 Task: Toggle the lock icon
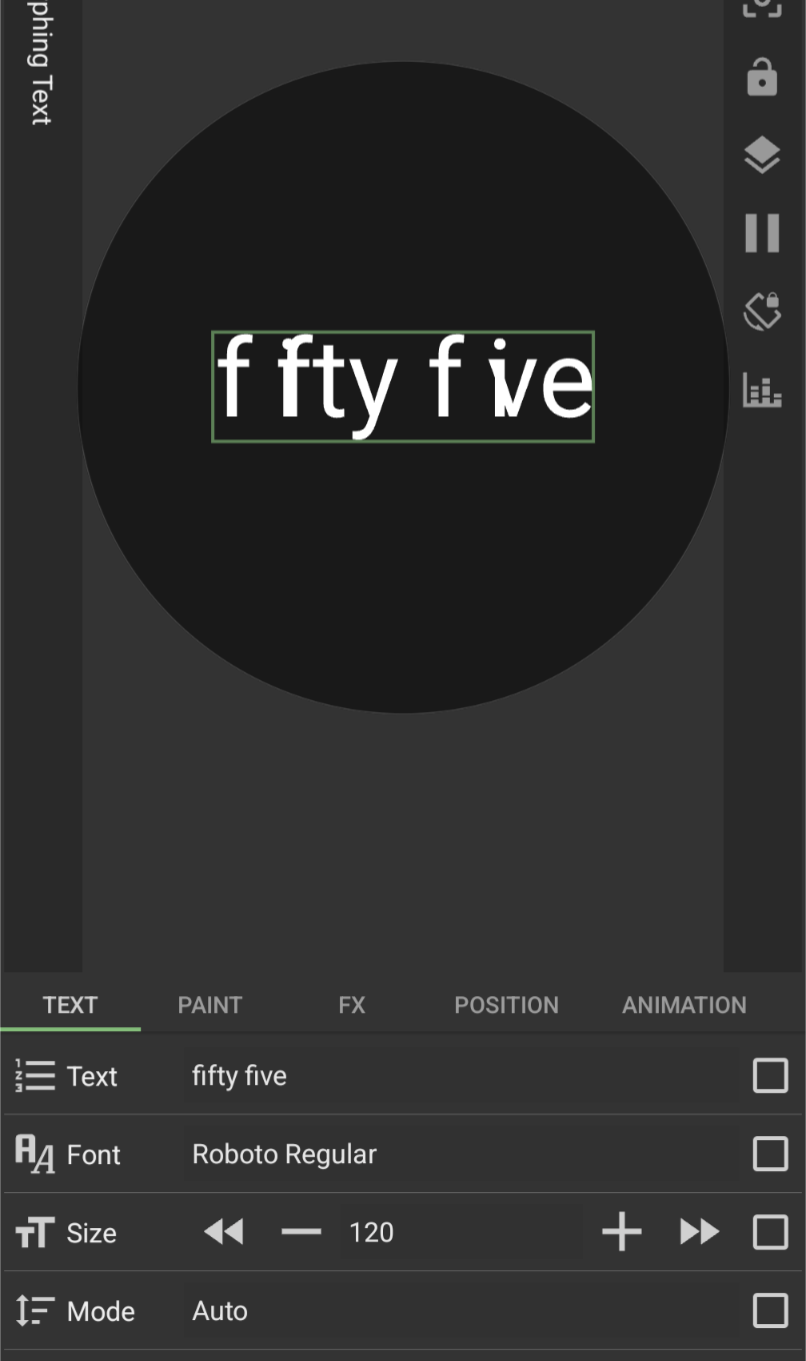click(762, 77)
